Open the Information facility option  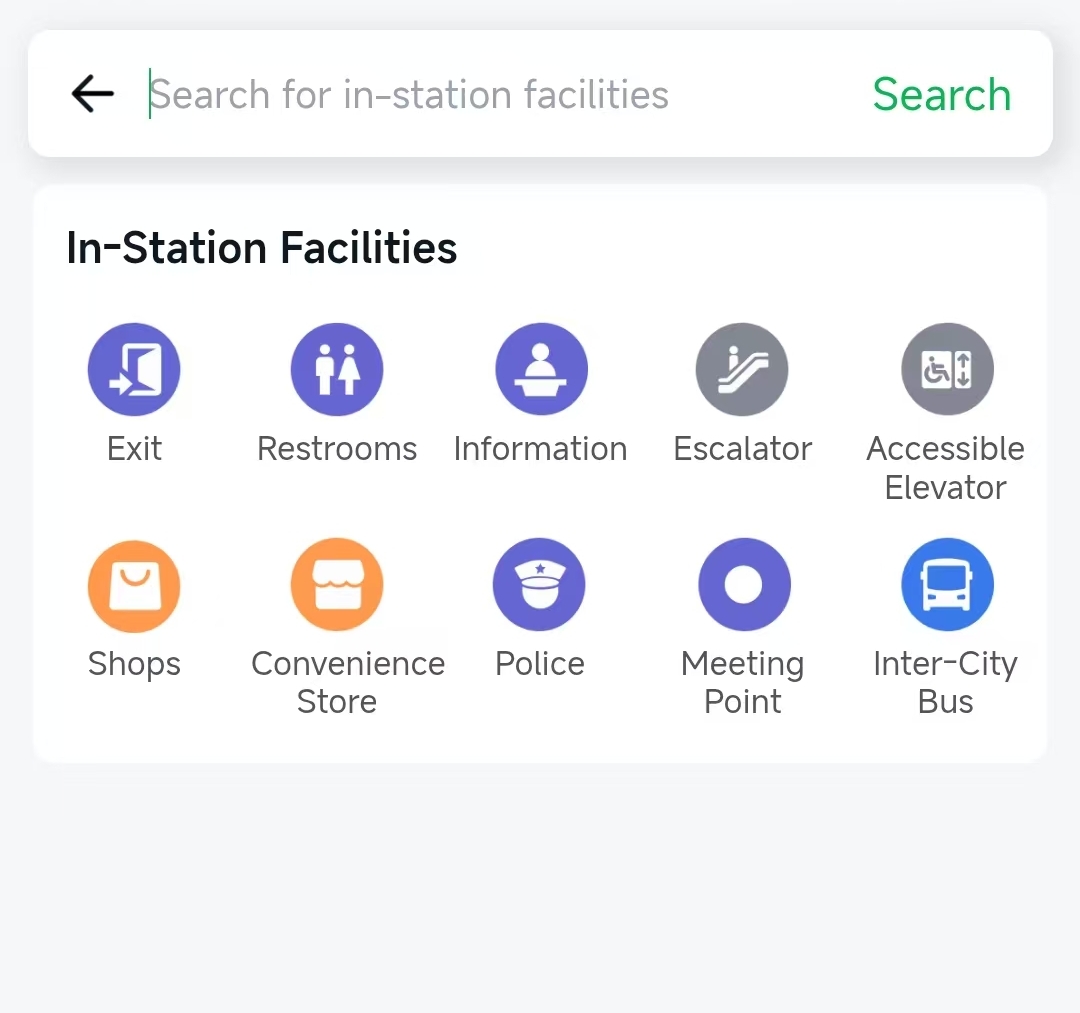[x=541, y=369]
